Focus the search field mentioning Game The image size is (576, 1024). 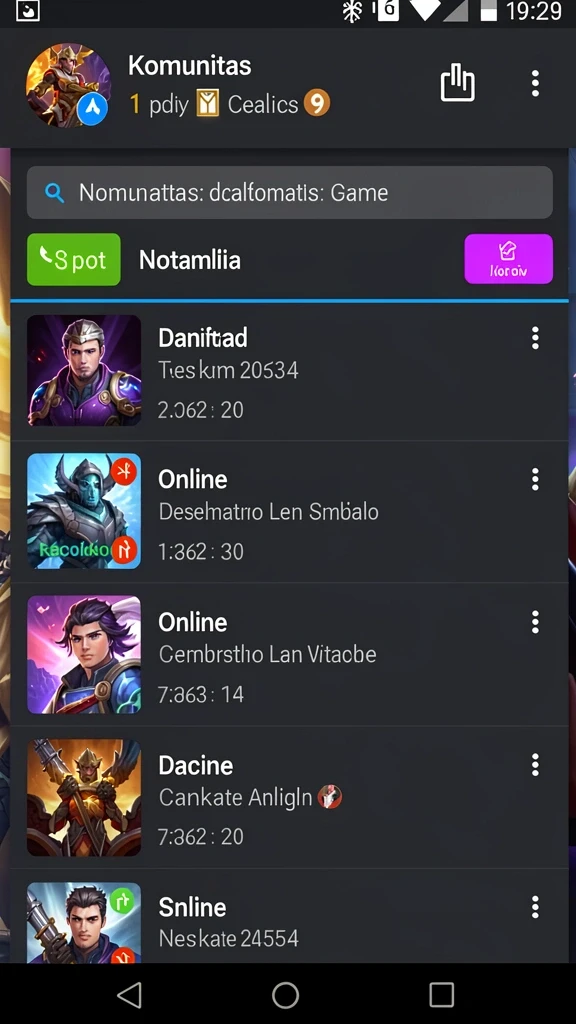(289, 193)
